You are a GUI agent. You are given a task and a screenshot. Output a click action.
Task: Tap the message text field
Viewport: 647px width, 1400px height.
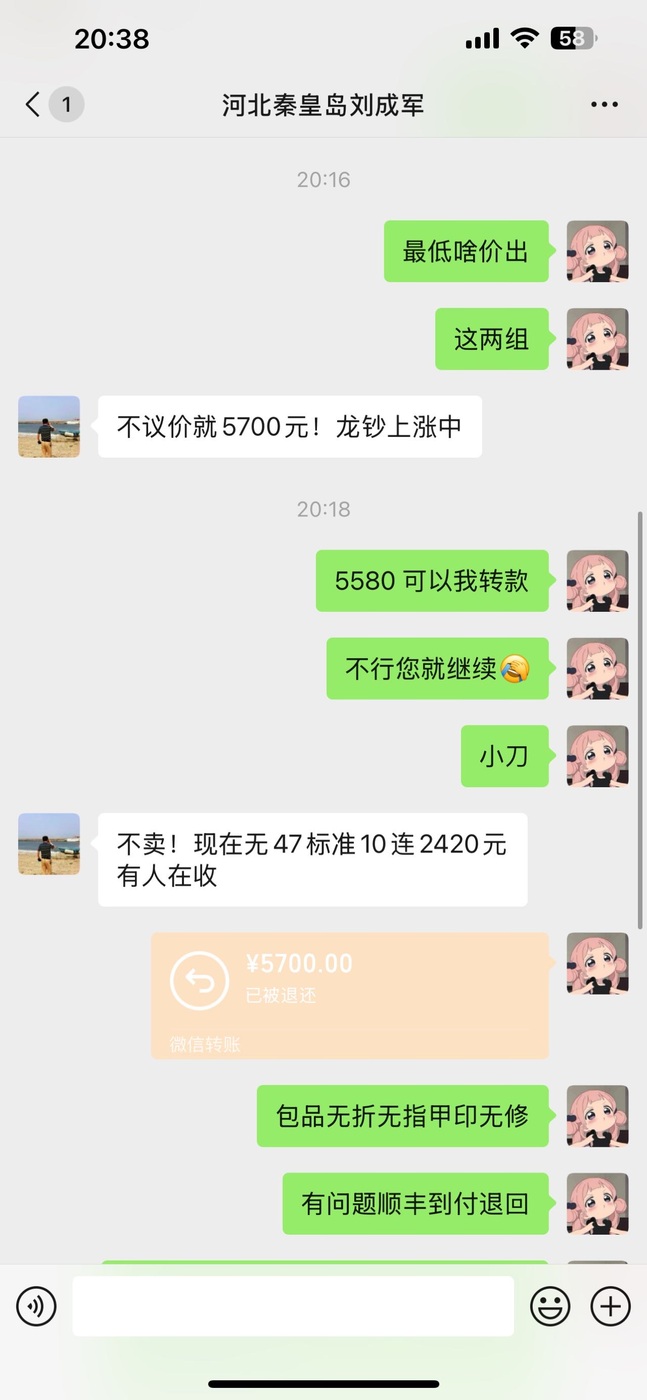click(293, 1306)
